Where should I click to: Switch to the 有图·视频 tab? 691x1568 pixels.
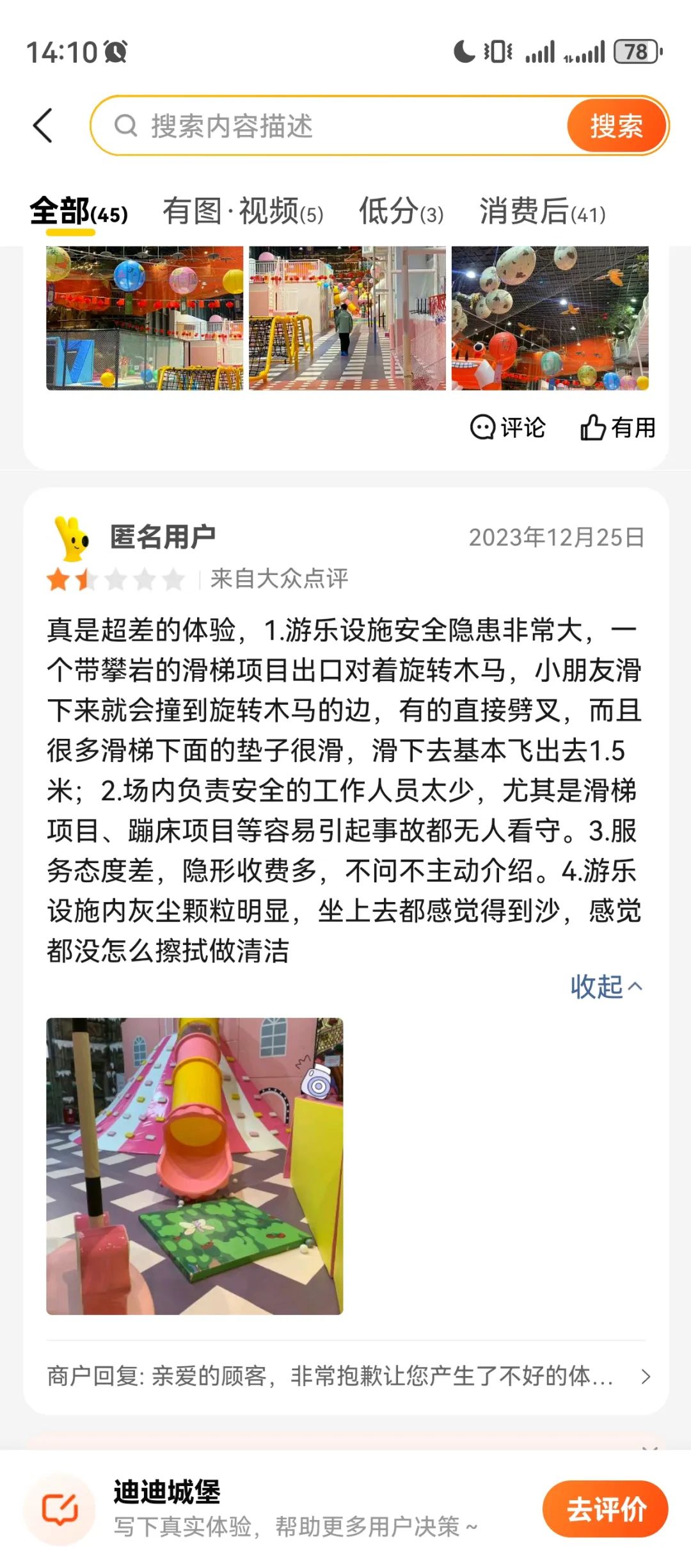pyautogui.click(x=242, y=212)
